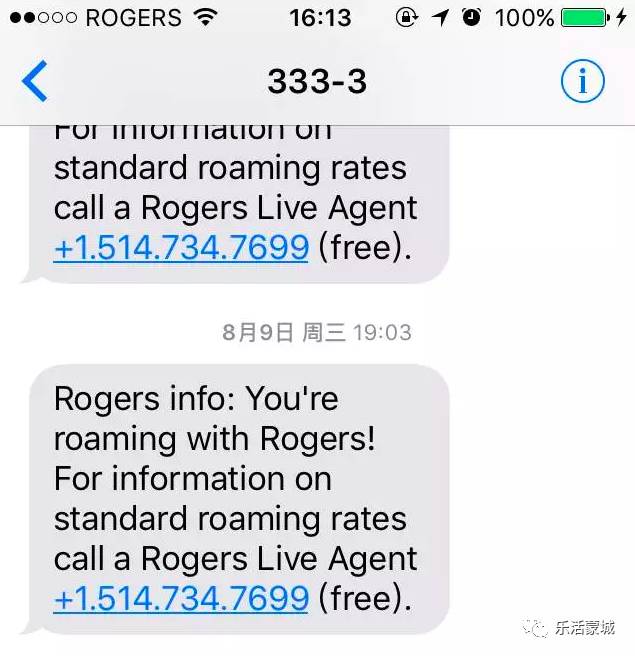Screen dimensions: 635x656
Task: Open conversation details info icon
Action: 582,81
